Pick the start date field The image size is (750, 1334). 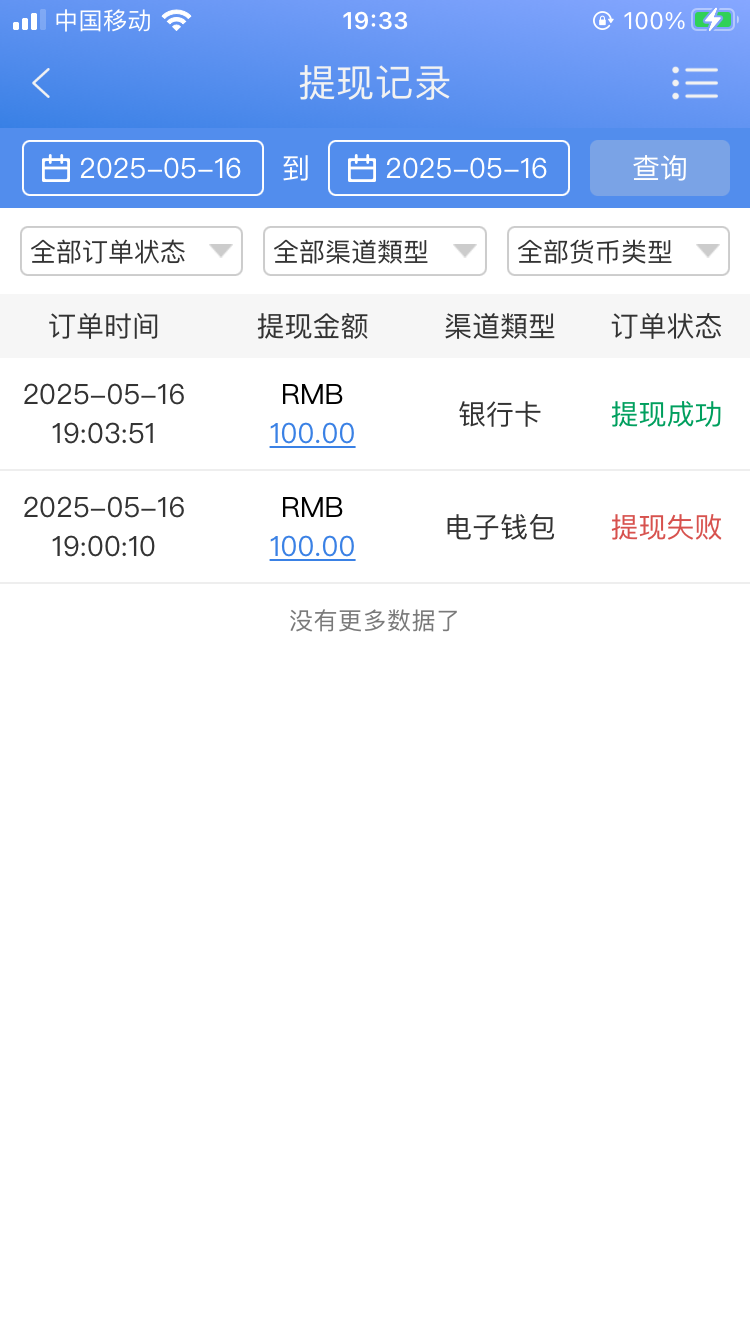143,168
